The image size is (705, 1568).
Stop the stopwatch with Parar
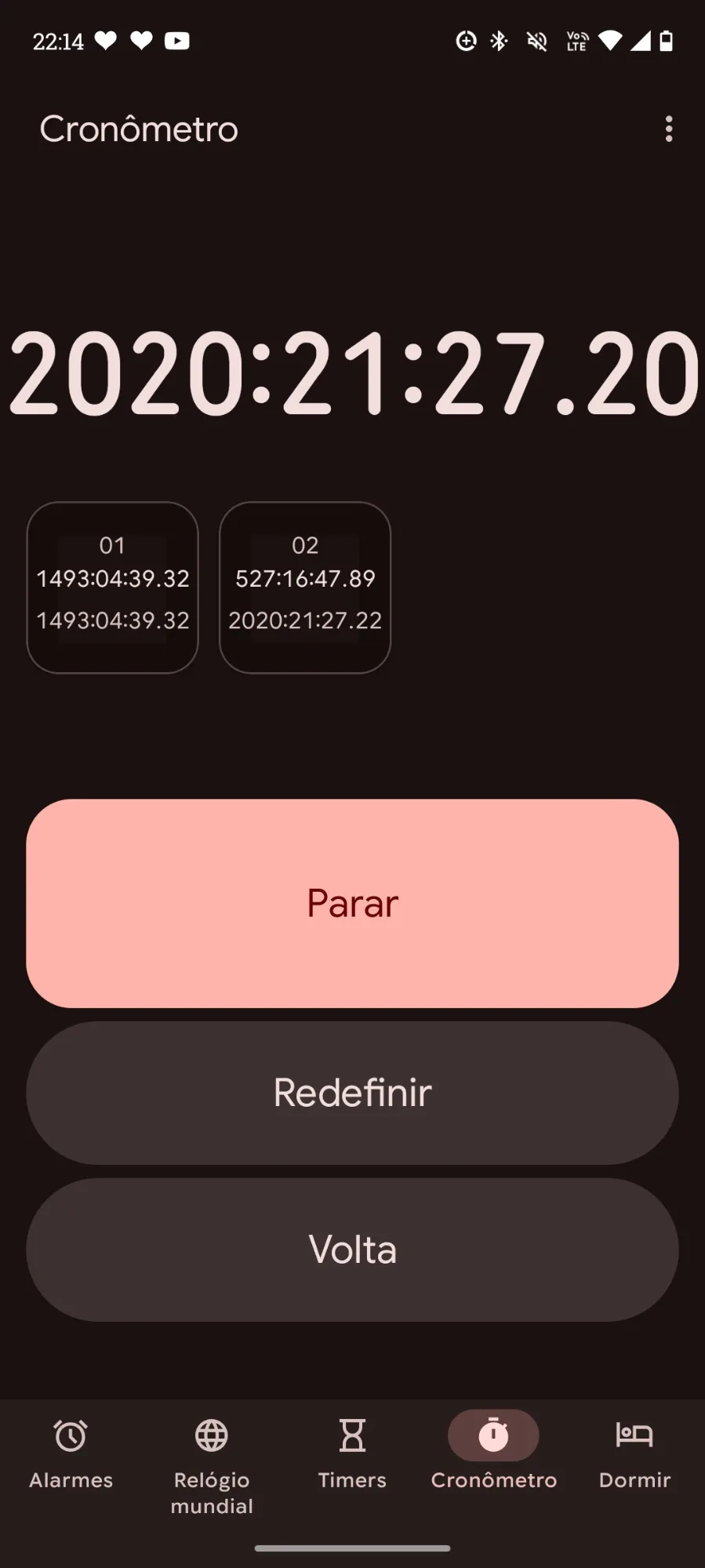click(352, 904)
